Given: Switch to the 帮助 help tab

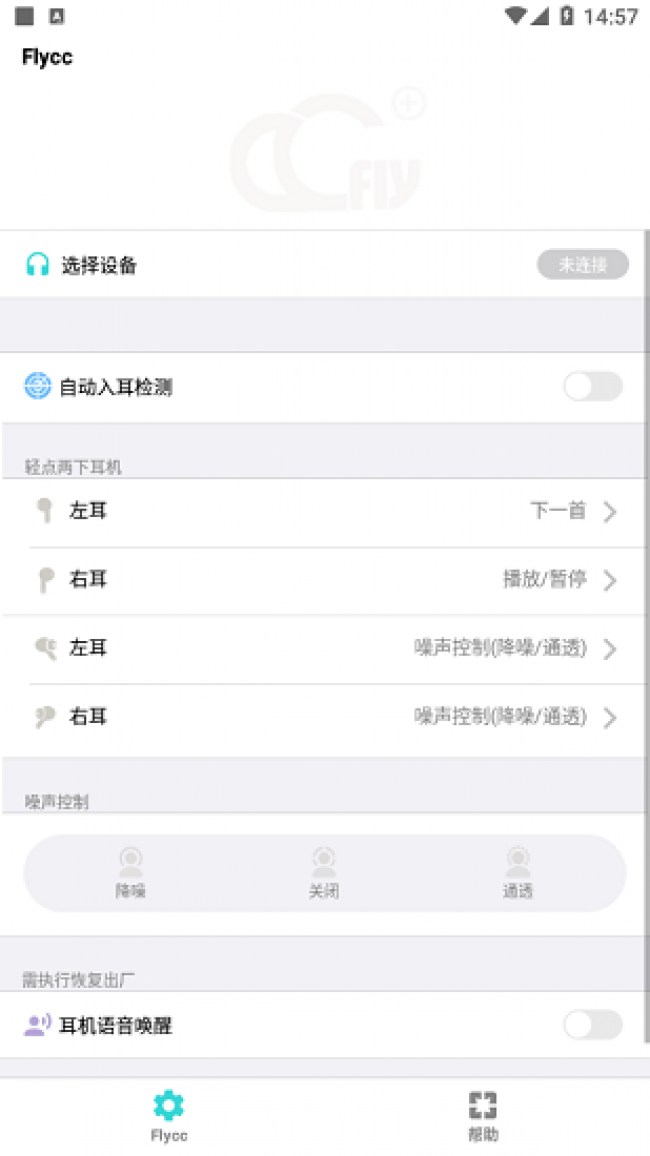Looking at the screenshot, I should click(x=483, y=1116).
